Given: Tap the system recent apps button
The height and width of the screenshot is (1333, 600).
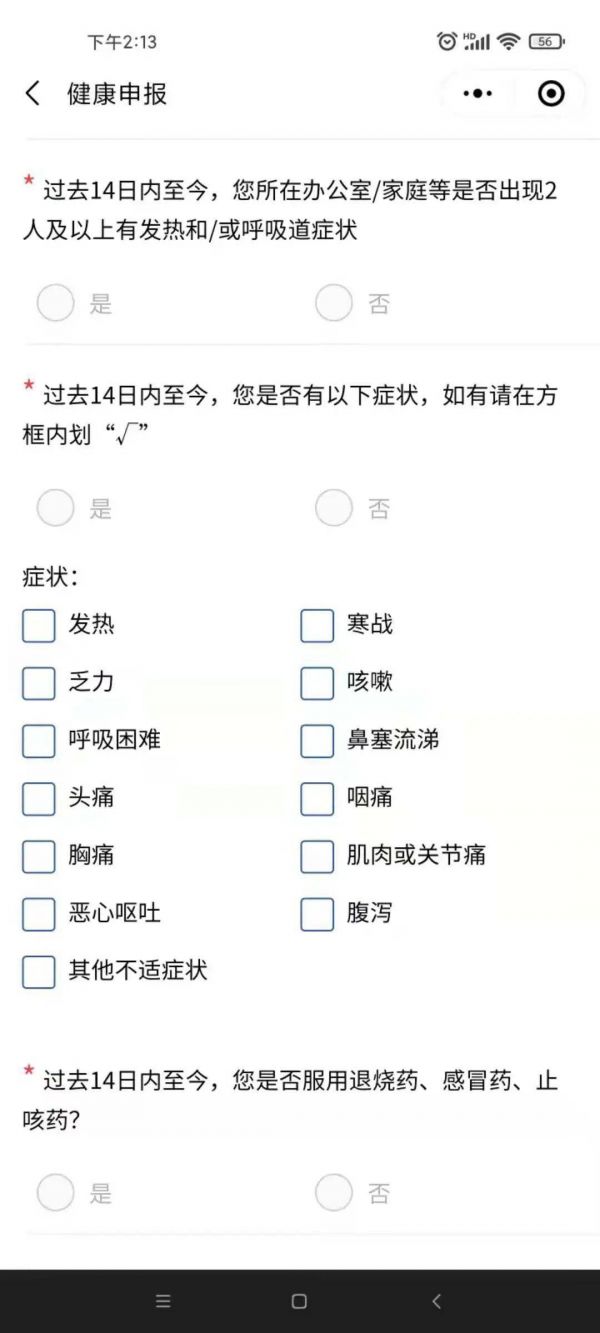Looking at the screenshot, I should coord(163,1301).
